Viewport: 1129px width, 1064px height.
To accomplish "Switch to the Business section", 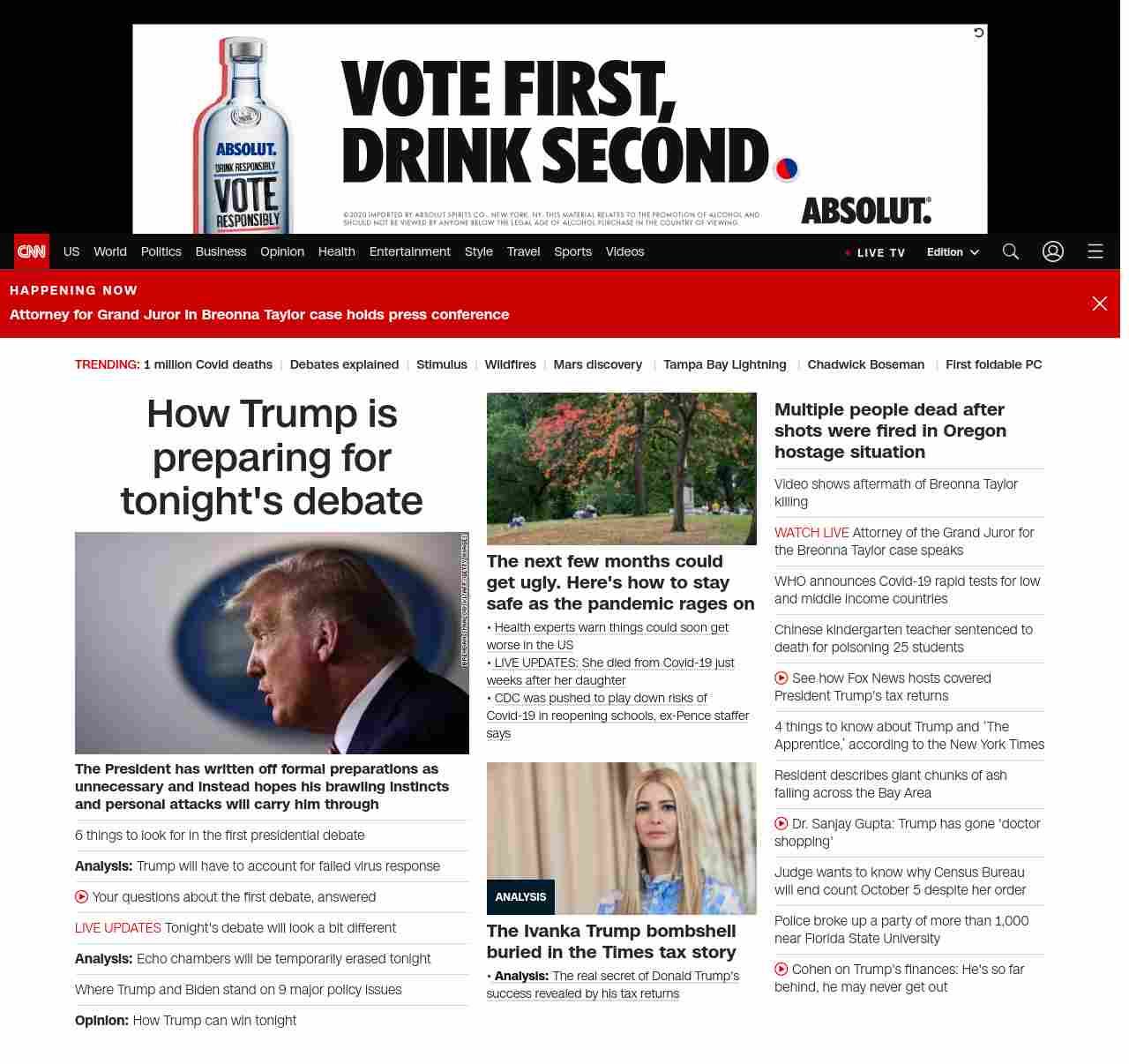I will click(221, 251).
